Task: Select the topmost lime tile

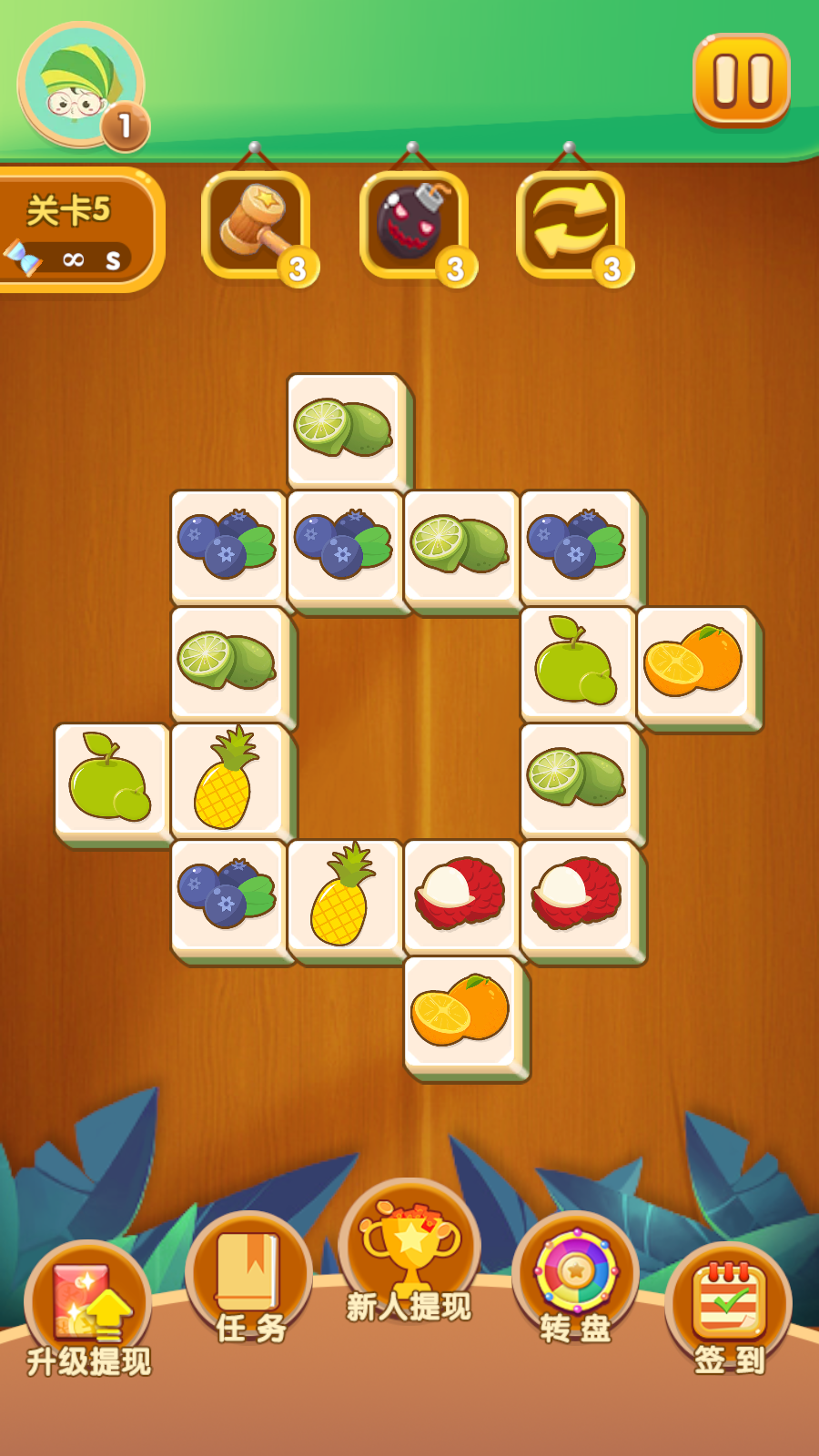Action: tap(343, 429)
